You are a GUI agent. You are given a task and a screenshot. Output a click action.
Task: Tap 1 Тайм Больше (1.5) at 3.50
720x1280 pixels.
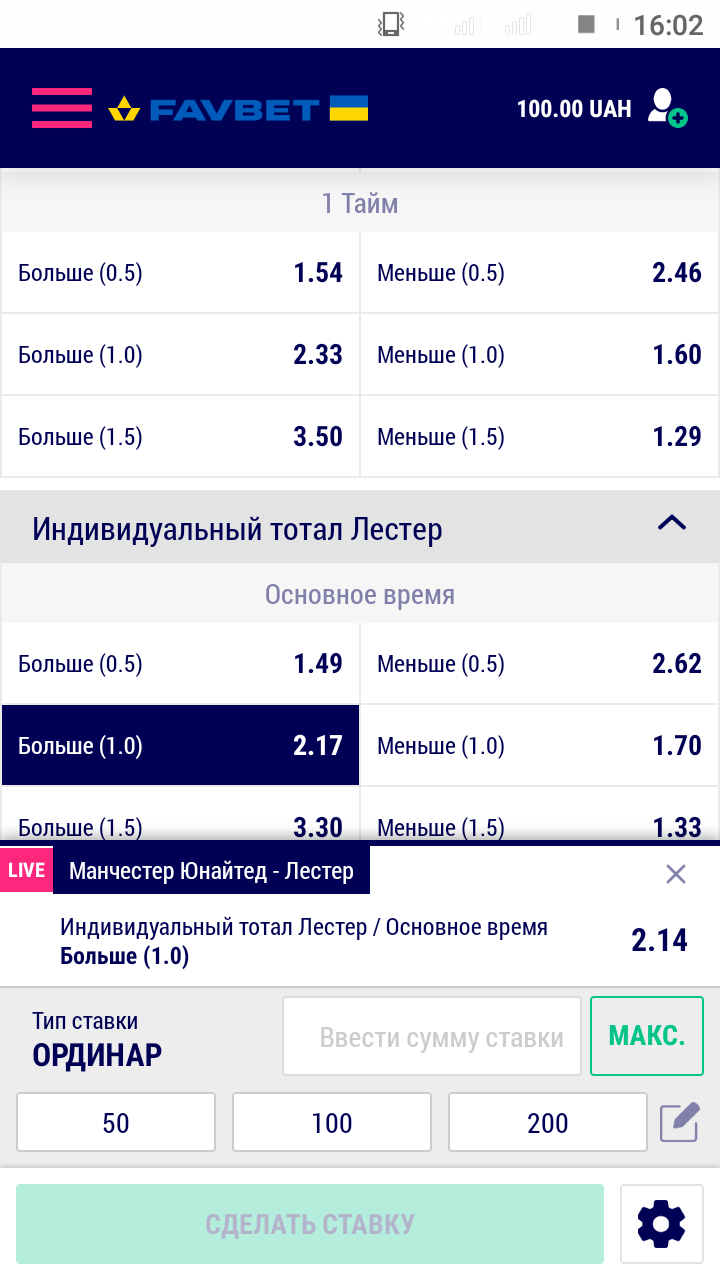tap(180, 437)
